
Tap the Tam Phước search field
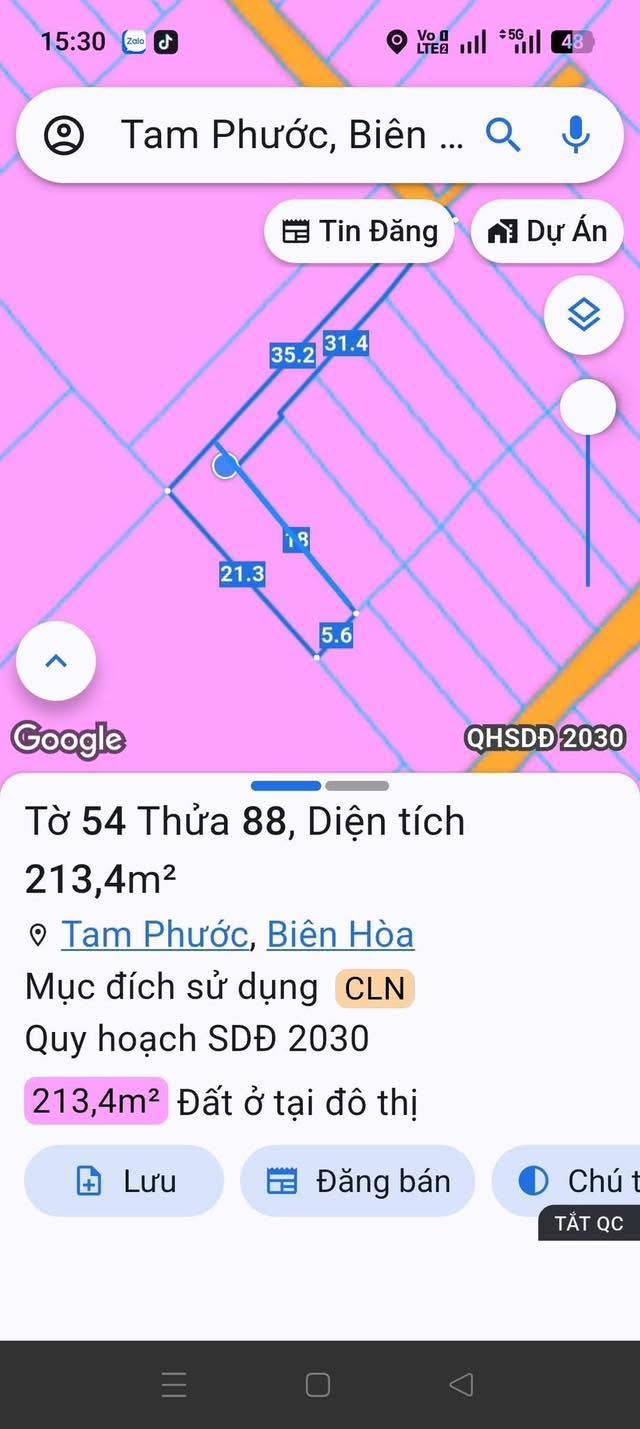(x=292, y=135)
